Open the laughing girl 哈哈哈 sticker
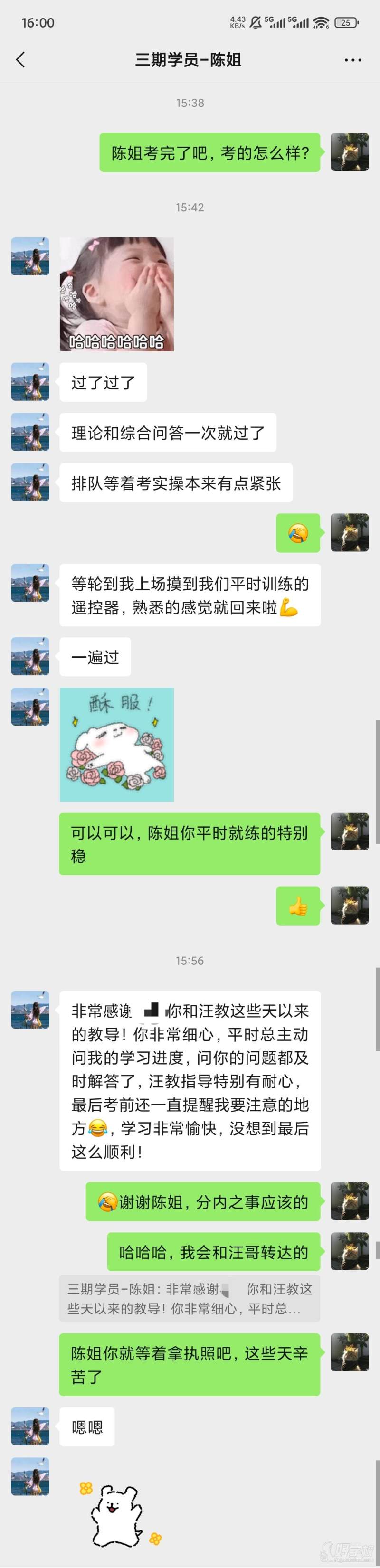This screenshot has width=380, height=1568. (116, 294)
